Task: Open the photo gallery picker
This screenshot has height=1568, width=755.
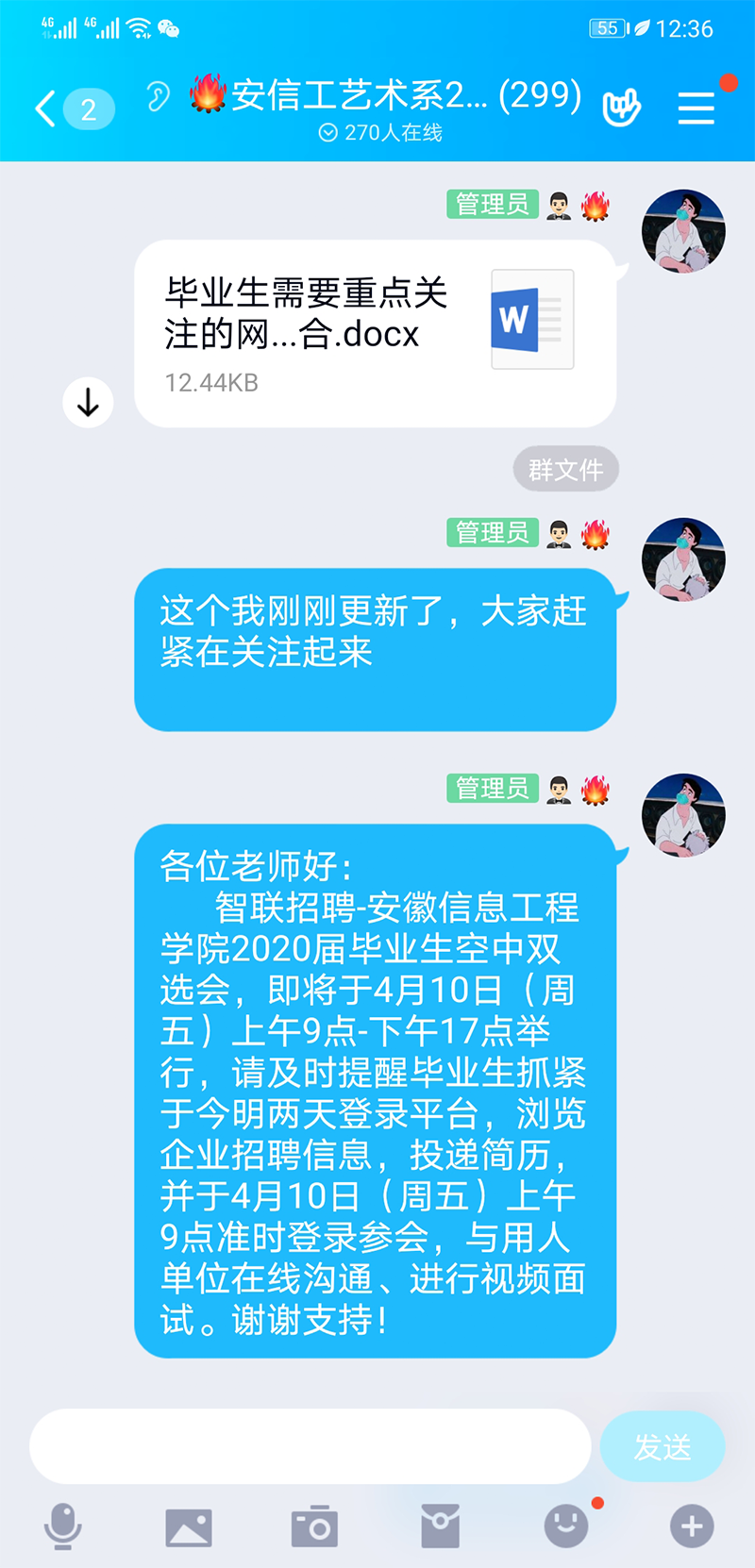Action: [x=189, y=1526]
